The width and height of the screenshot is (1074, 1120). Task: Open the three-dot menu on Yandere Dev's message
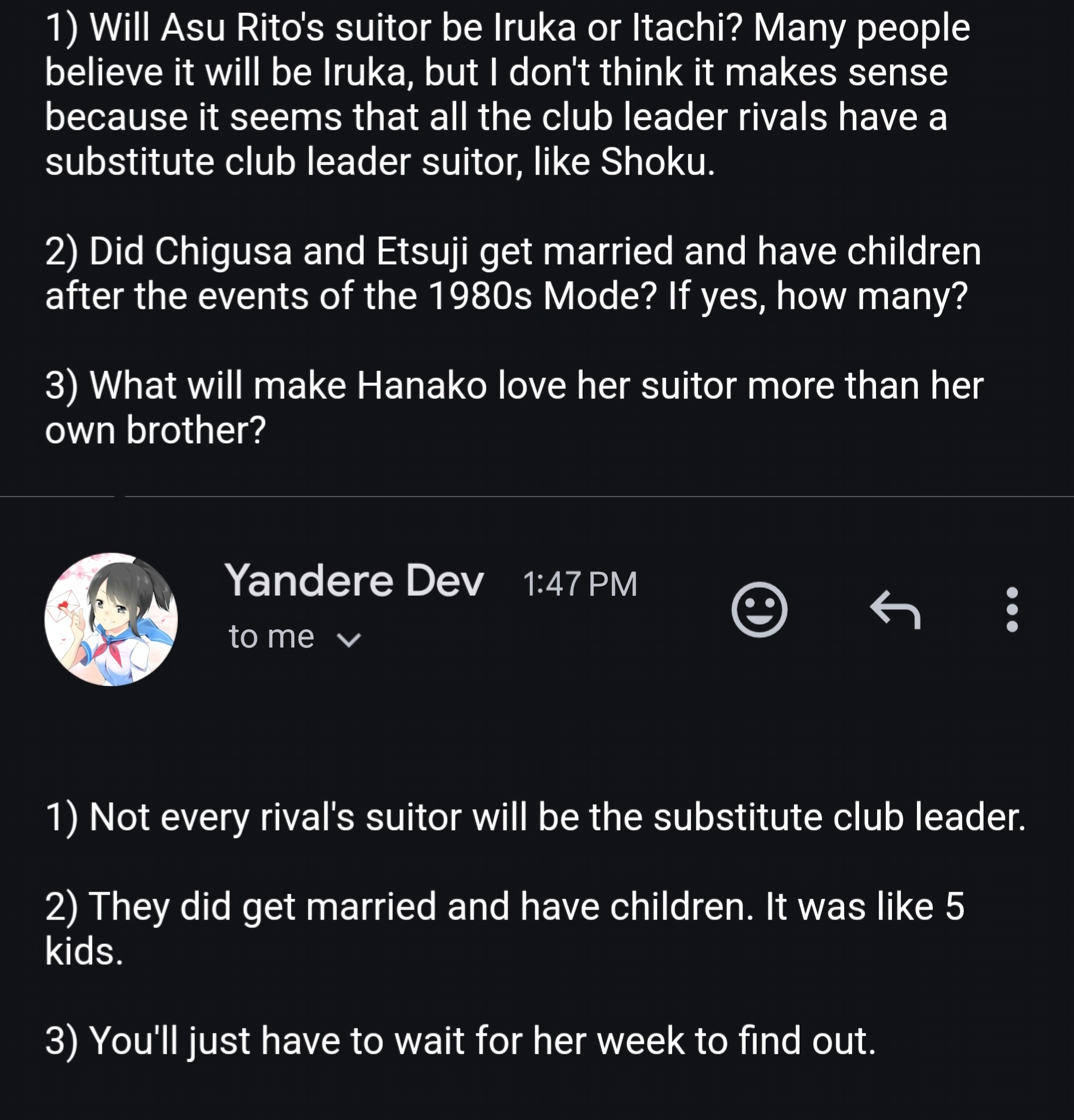pyautogui.click(x=1012, y=609)
